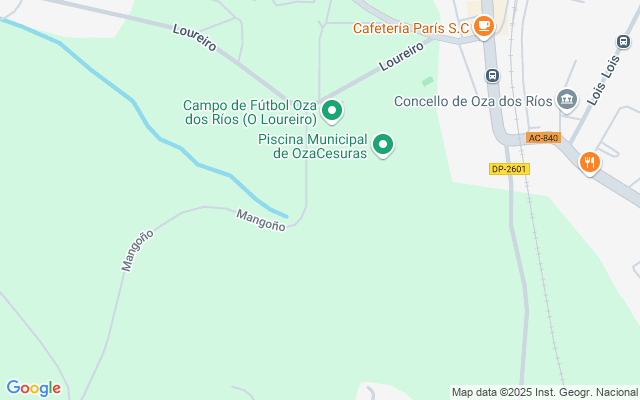The image size is (640, 400).
Task: Open the Cafetería París S.C marker
Action: point(484,27)
